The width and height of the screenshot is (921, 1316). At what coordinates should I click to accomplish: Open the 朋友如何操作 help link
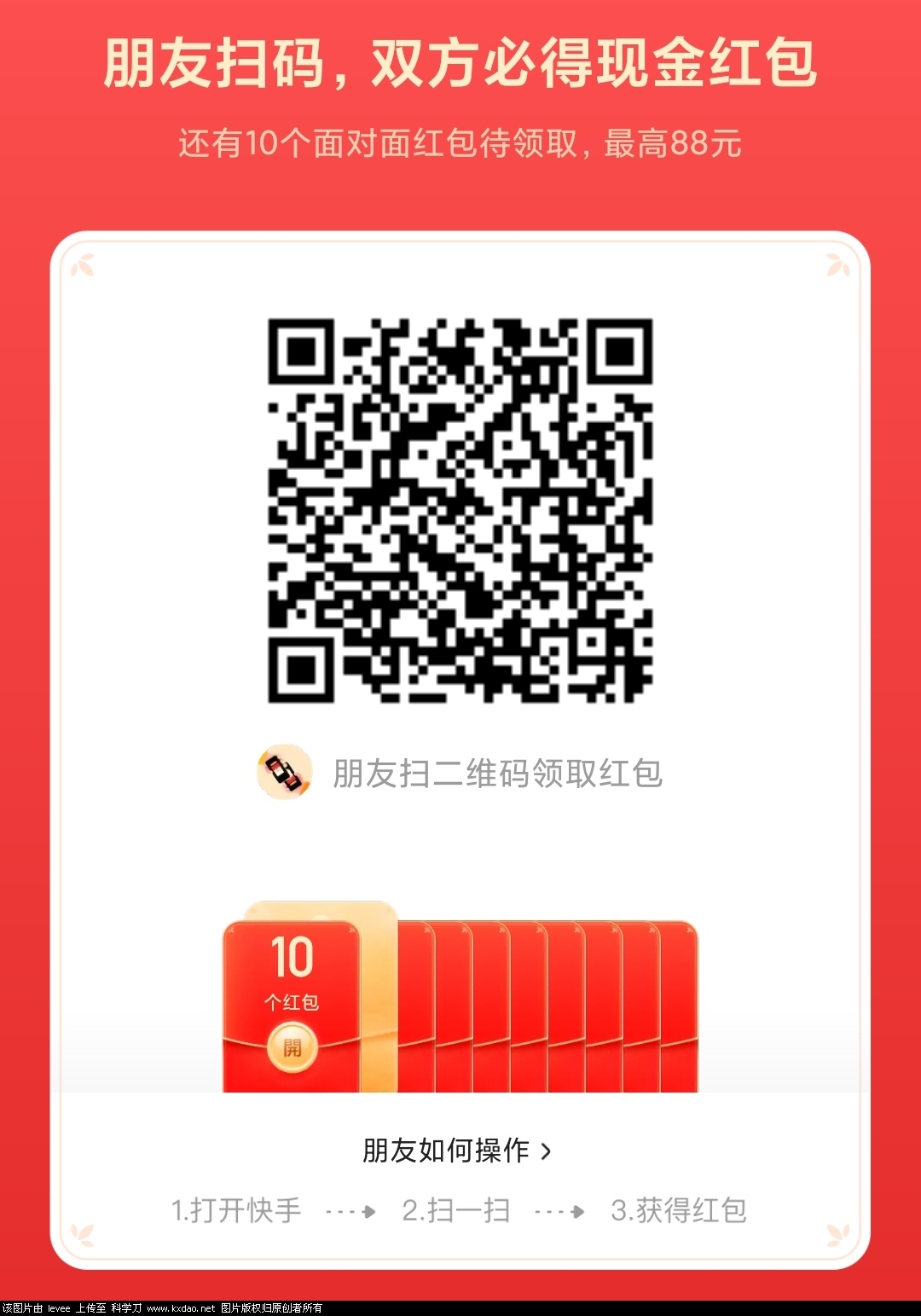457,1151
